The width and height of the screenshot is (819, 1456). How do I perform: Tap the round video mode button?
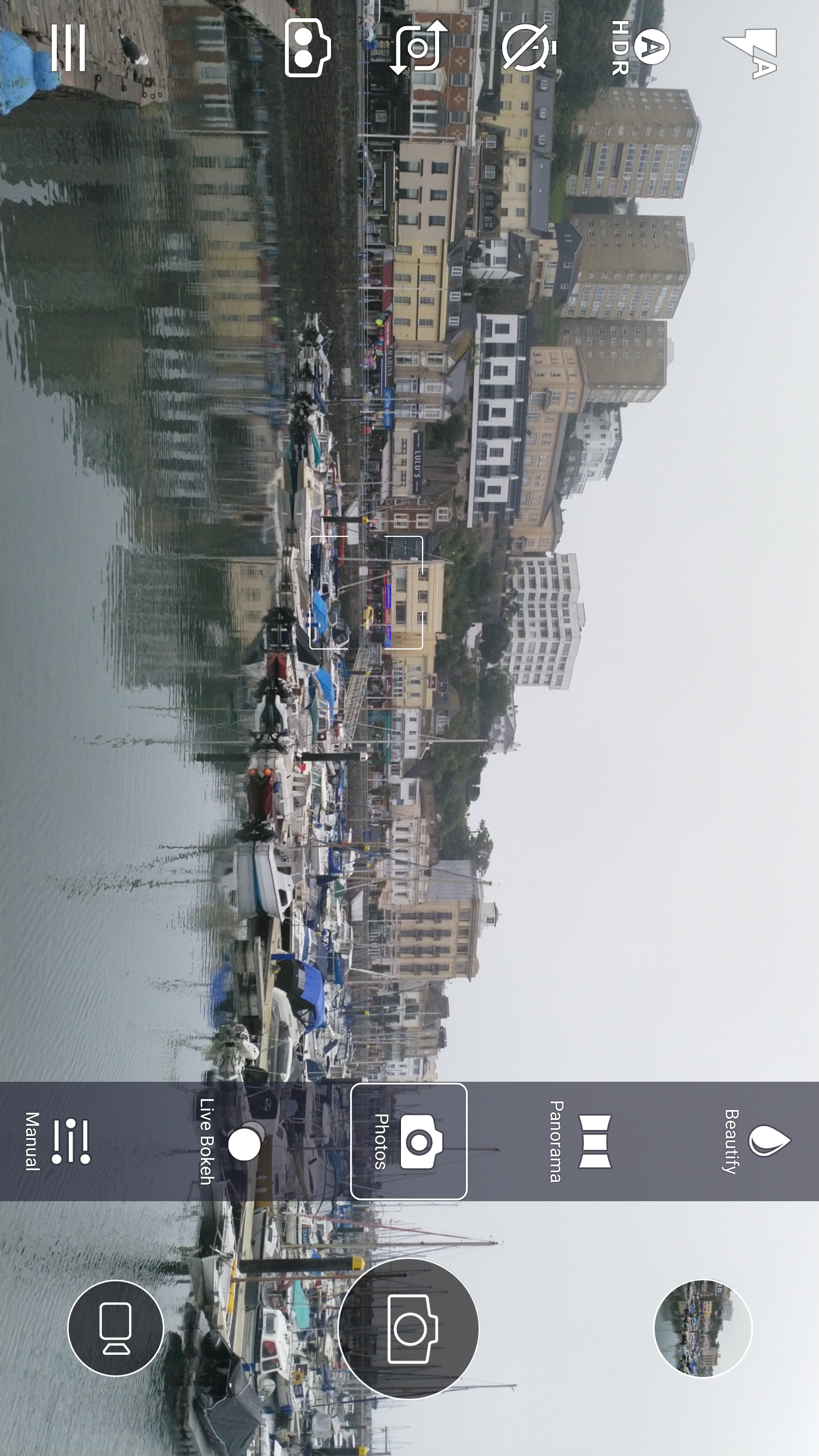click(x=115, y=1329)
